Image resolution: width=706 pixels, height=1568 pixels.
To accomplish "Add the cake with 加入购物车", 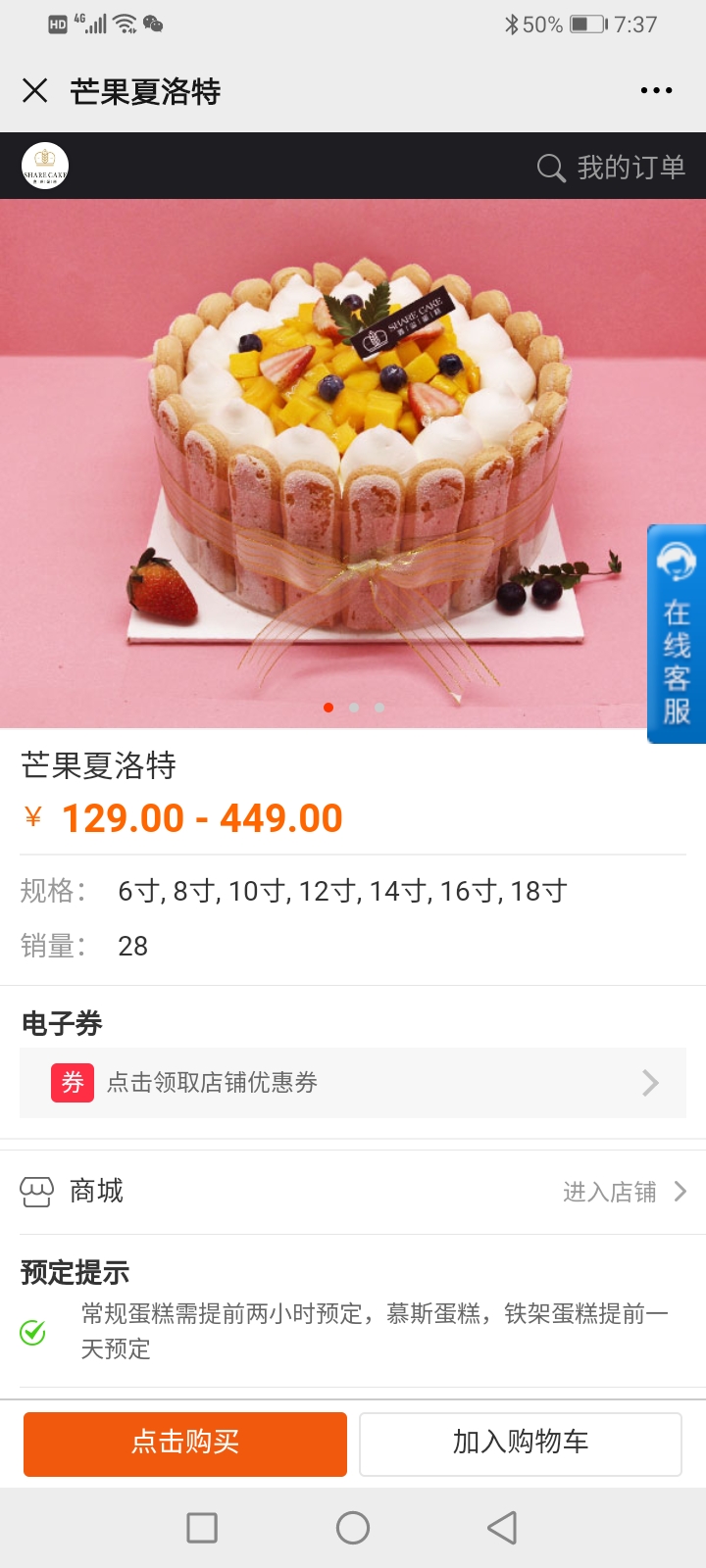I will point(521,1444).
